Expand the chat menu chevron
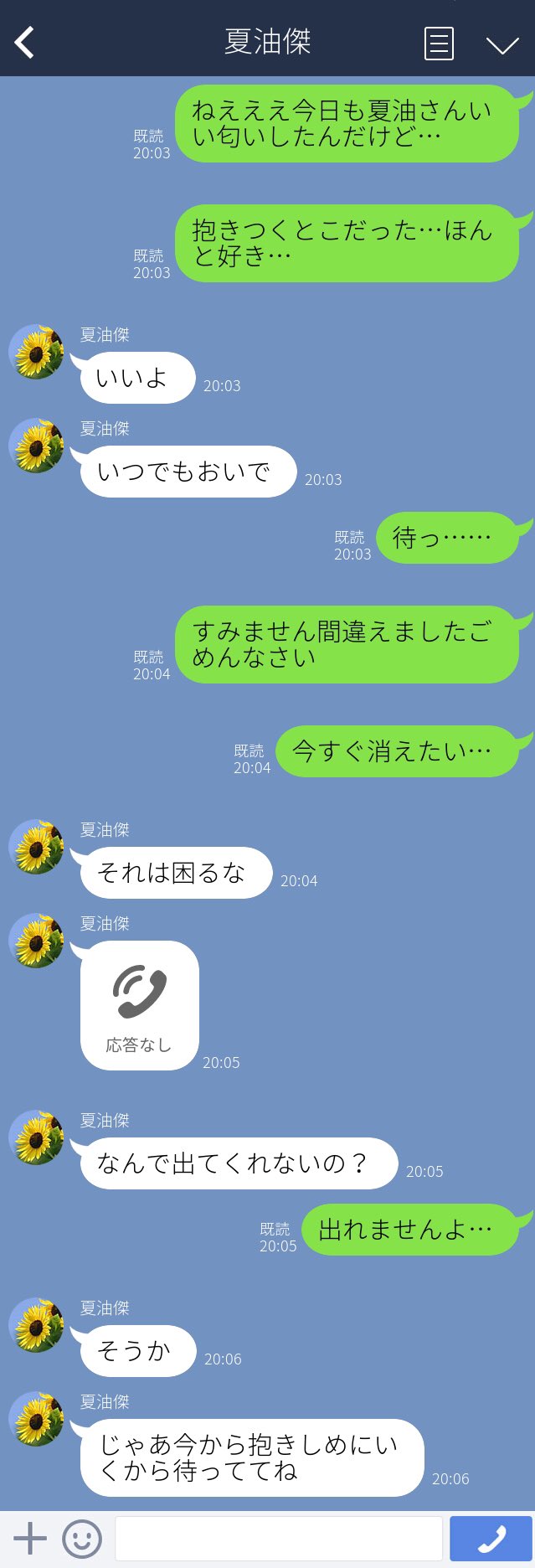 click(x=502, y=44)
